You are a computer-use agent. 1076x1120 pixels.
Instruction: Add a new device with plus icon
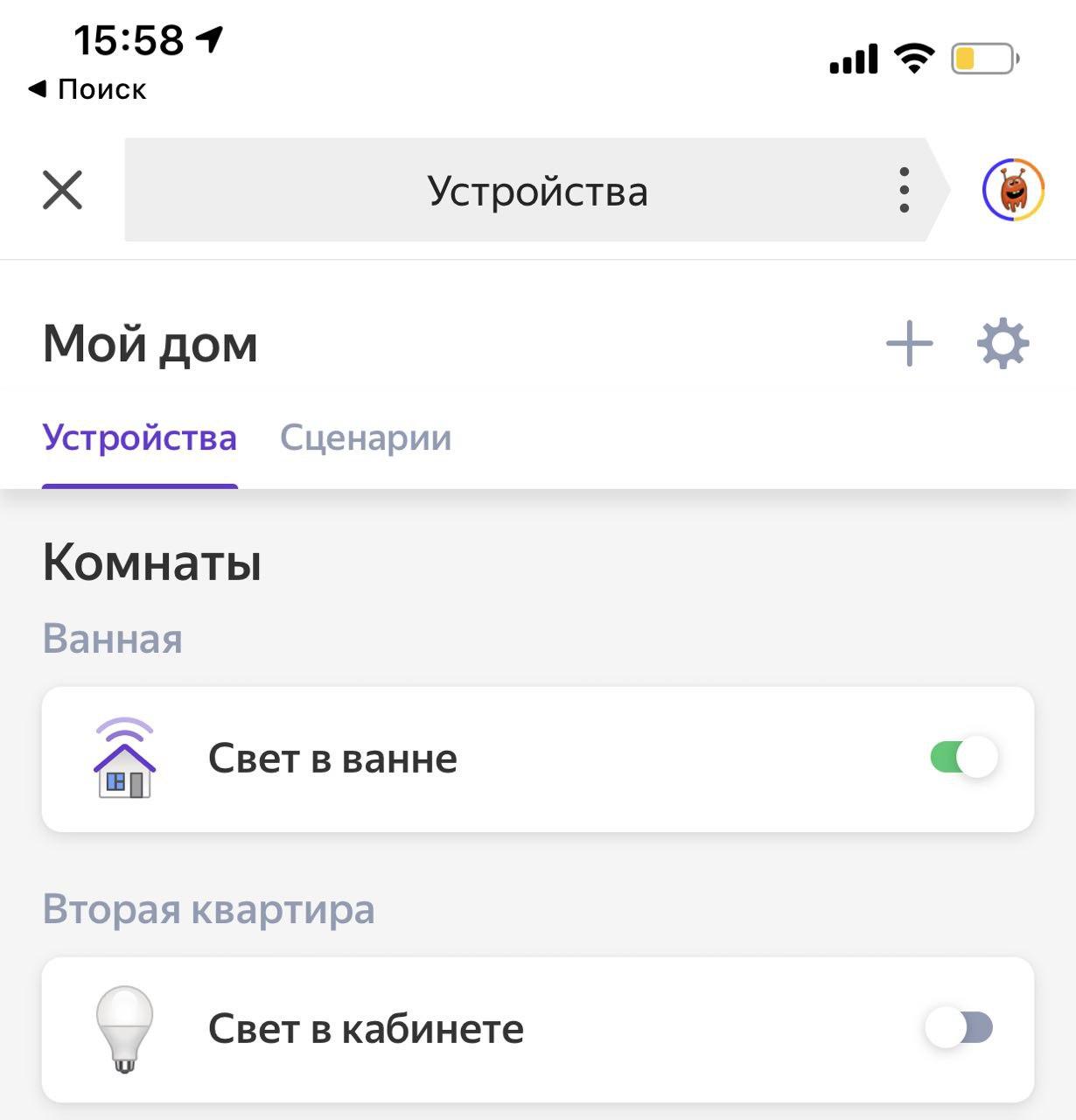tap(910, 343)
